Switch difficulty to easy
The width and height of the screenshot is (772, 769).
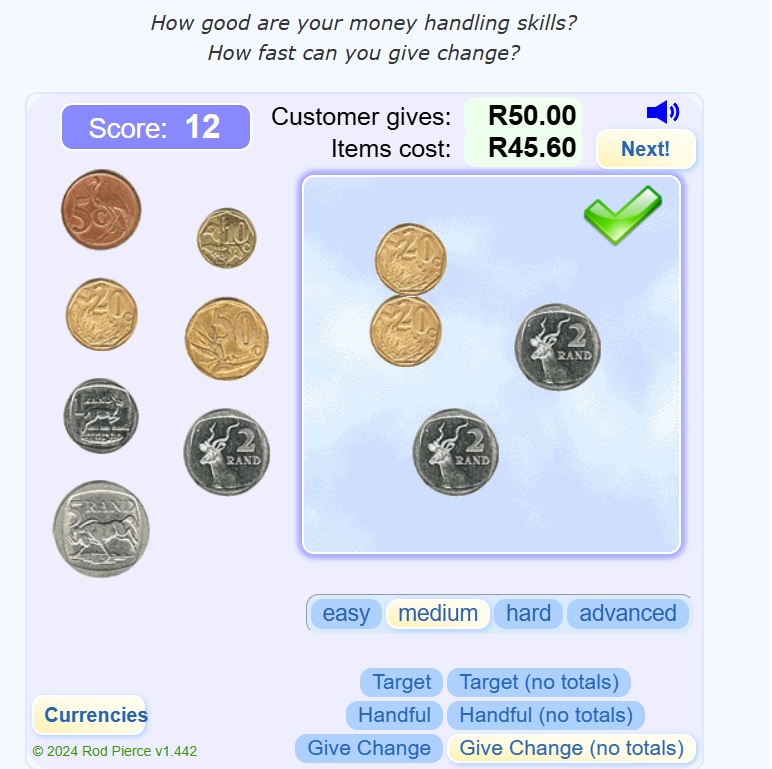pyautogui.click(x=346, y=613)
